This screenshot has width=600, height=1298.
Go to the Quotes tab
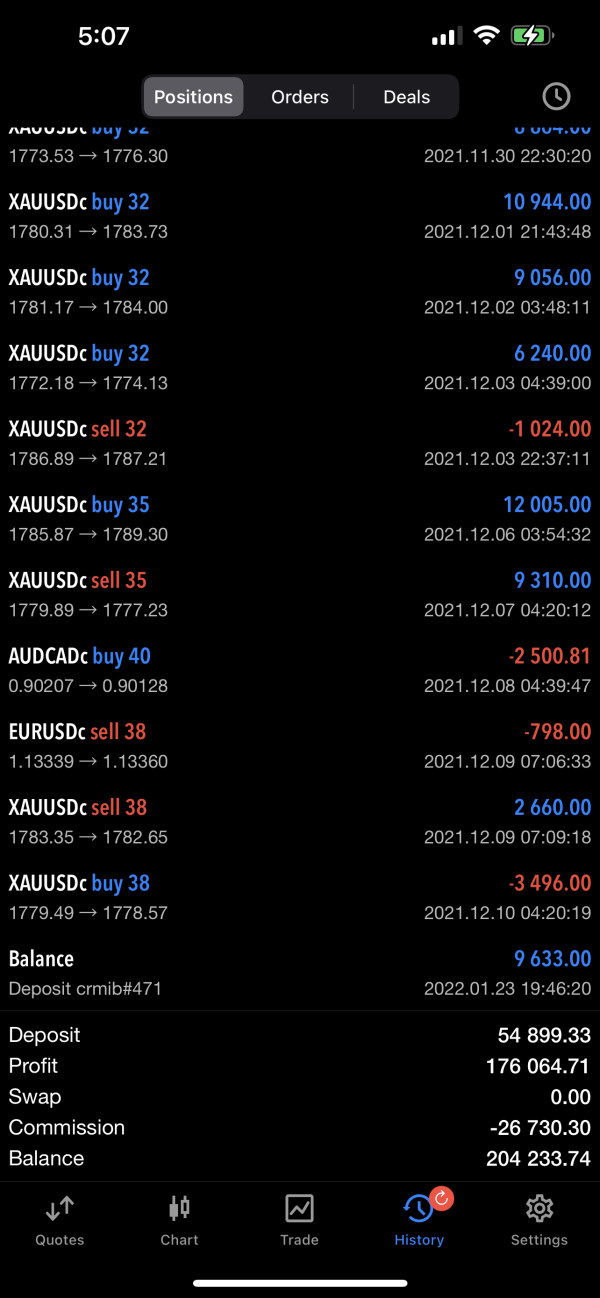pyautogui.click(x=59, y=1221)
